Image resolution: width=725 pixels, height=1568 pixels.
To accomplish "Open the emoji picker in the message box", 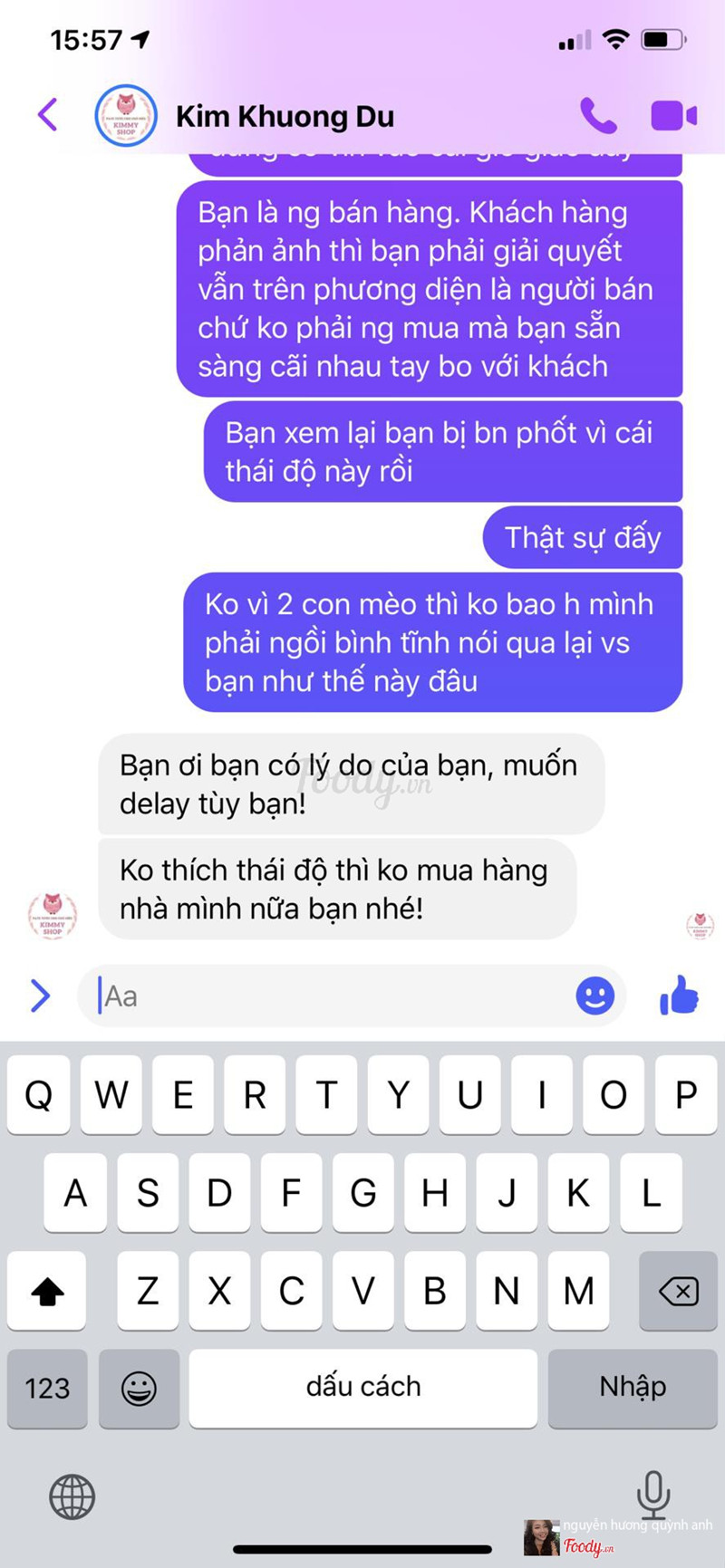I will pyautogui.click(x=595, y=996).
